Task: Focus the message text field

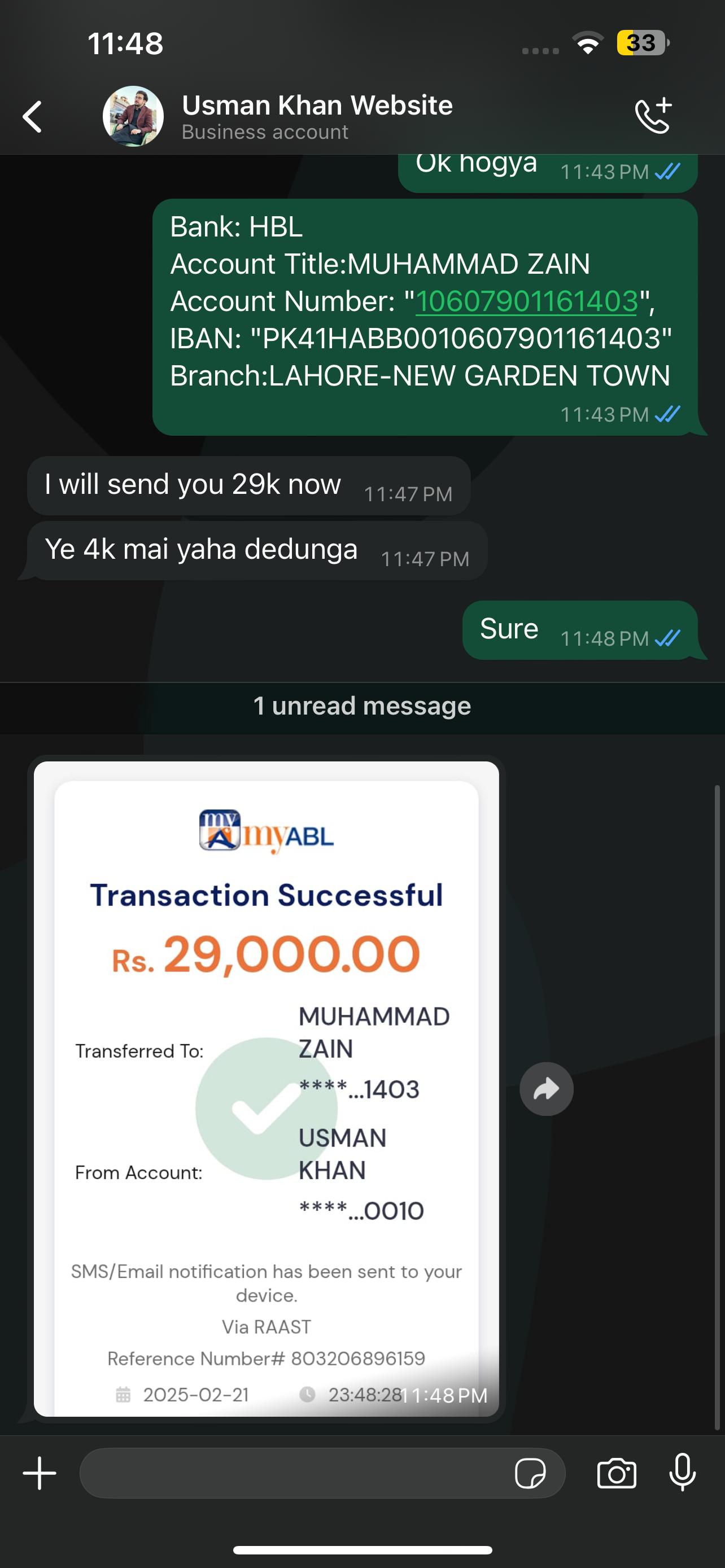Action: 292,1473
